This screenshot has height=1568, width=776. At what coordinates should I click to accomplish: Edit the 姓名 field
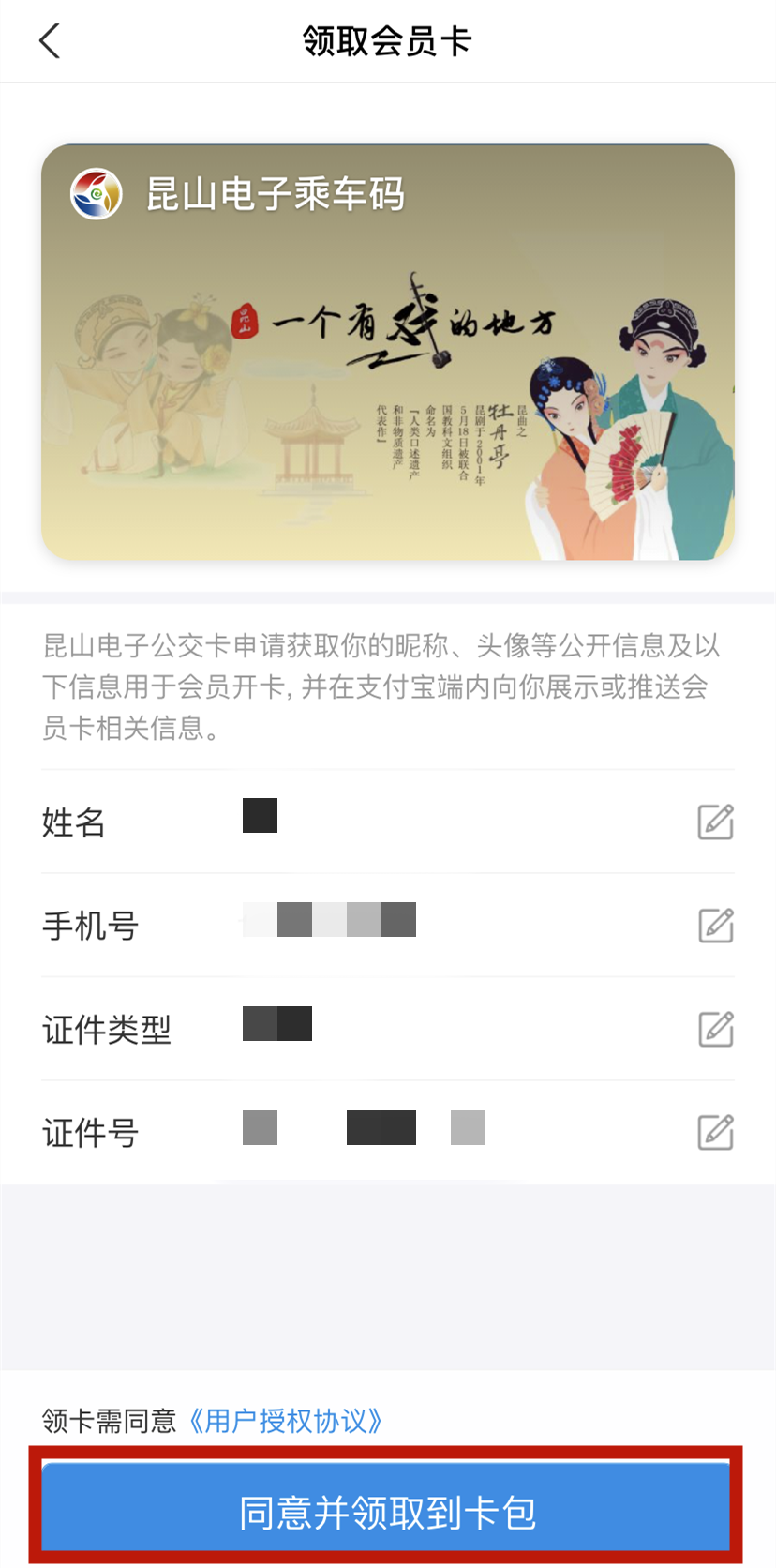715,822
